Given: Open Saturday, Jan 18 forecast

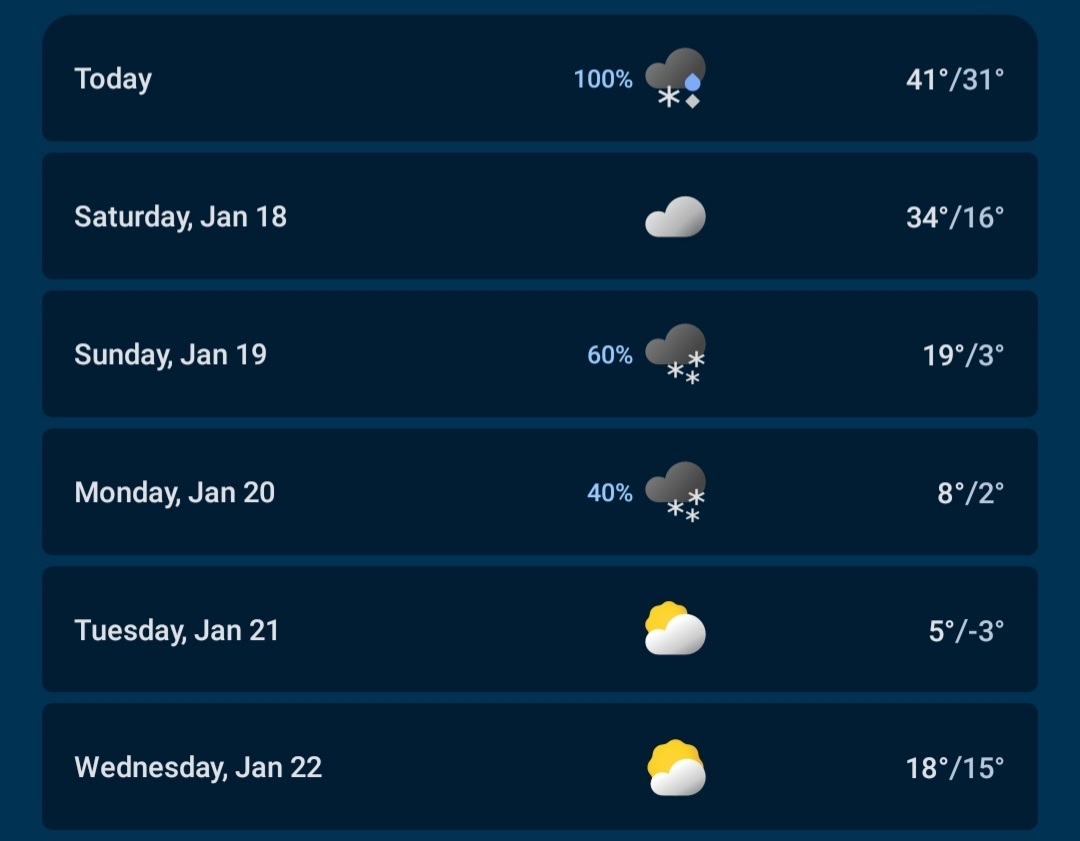Looking at the screenshot, I should click(540, 216).
